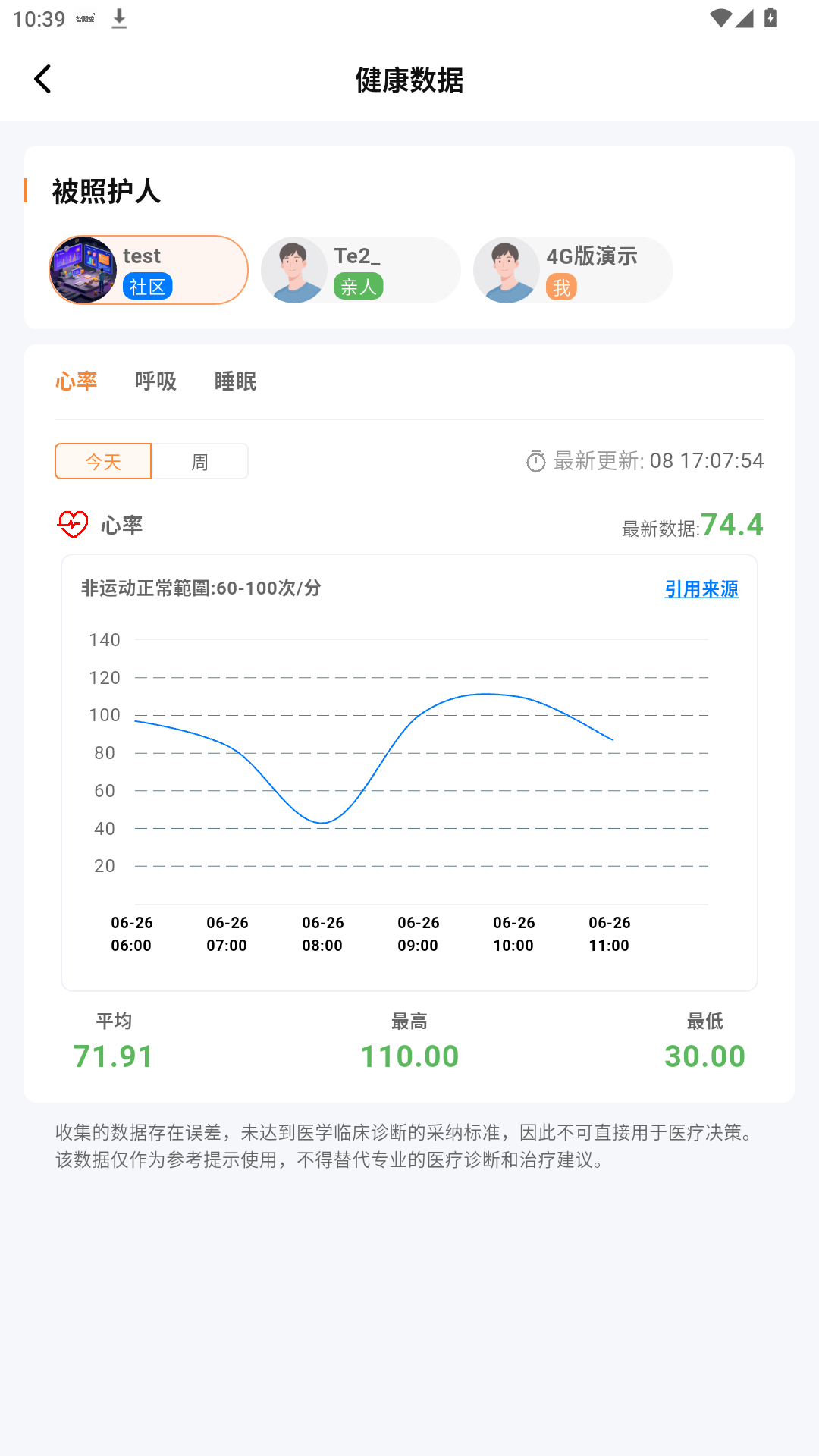Screen dimensions: 819x1456
Task: Select the 心率 tab
Action: tap(76, 381)
